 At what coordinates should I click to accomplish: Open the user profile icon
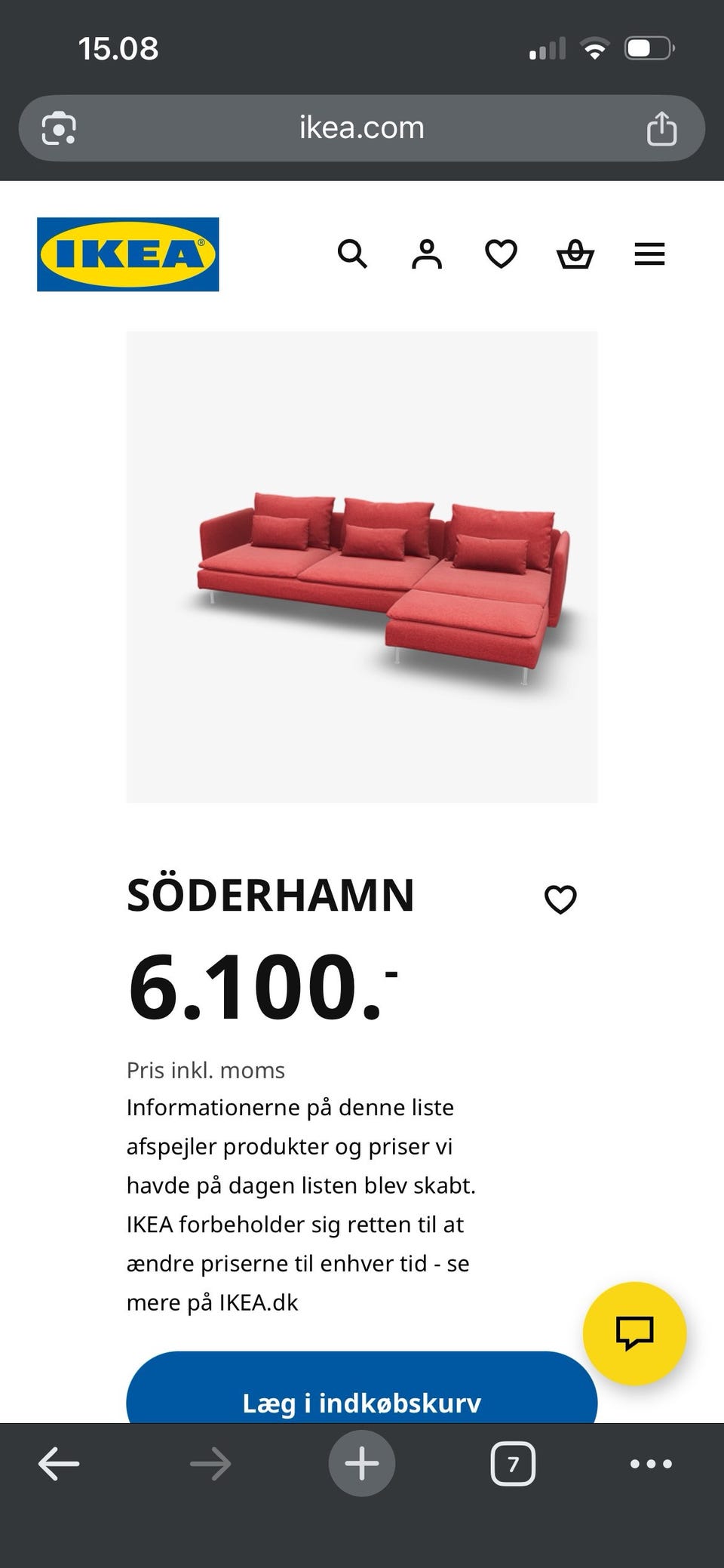(427, 254)
